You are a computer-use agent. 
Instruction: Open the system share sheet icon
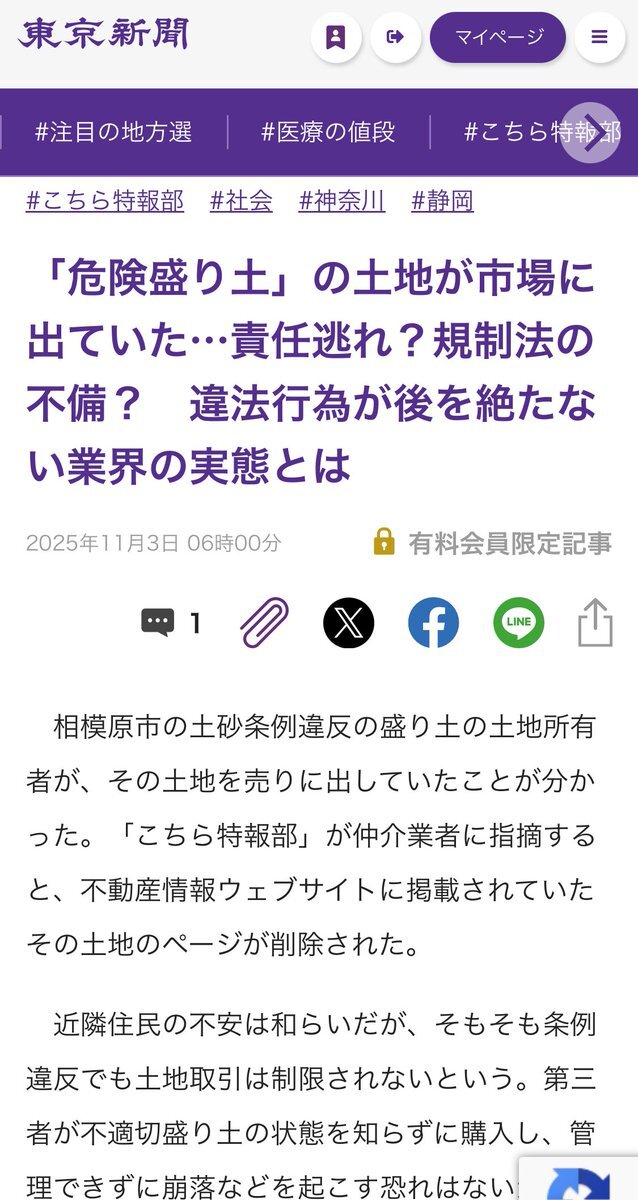[594, 623]
